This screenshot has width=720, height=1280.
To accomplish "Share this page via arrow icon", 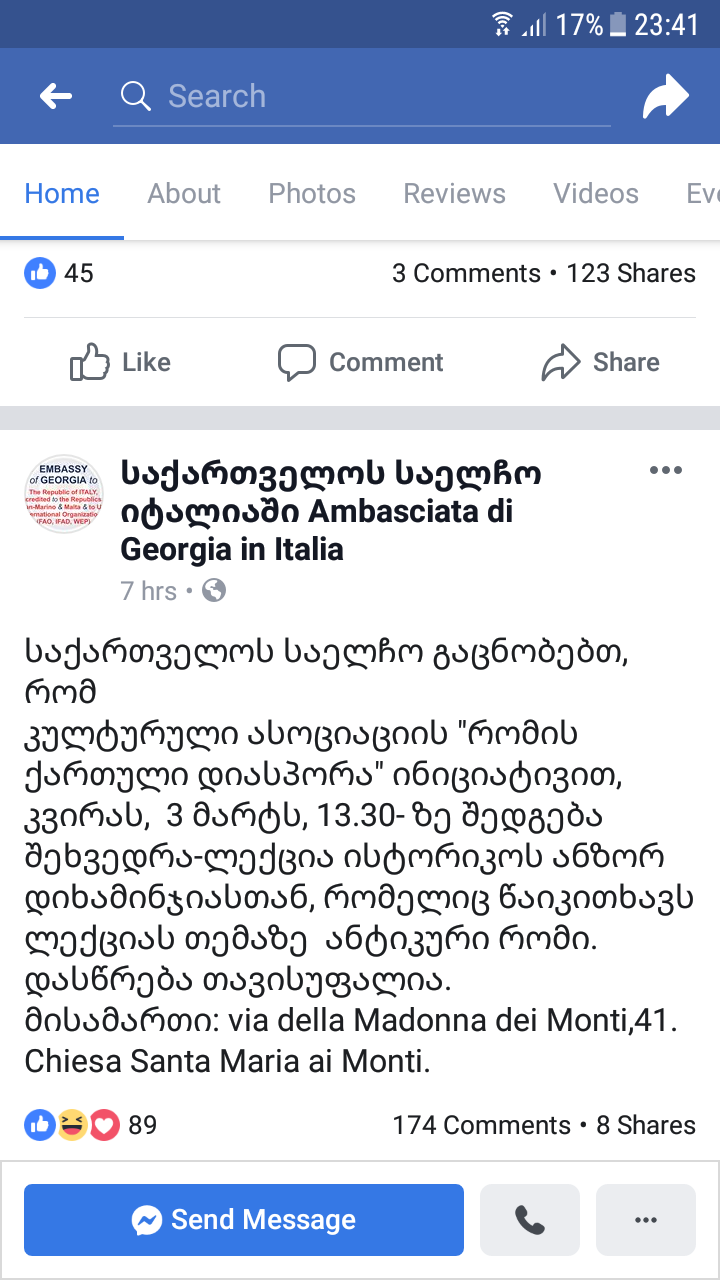I will pyautogui.click(x=665, y=97).
